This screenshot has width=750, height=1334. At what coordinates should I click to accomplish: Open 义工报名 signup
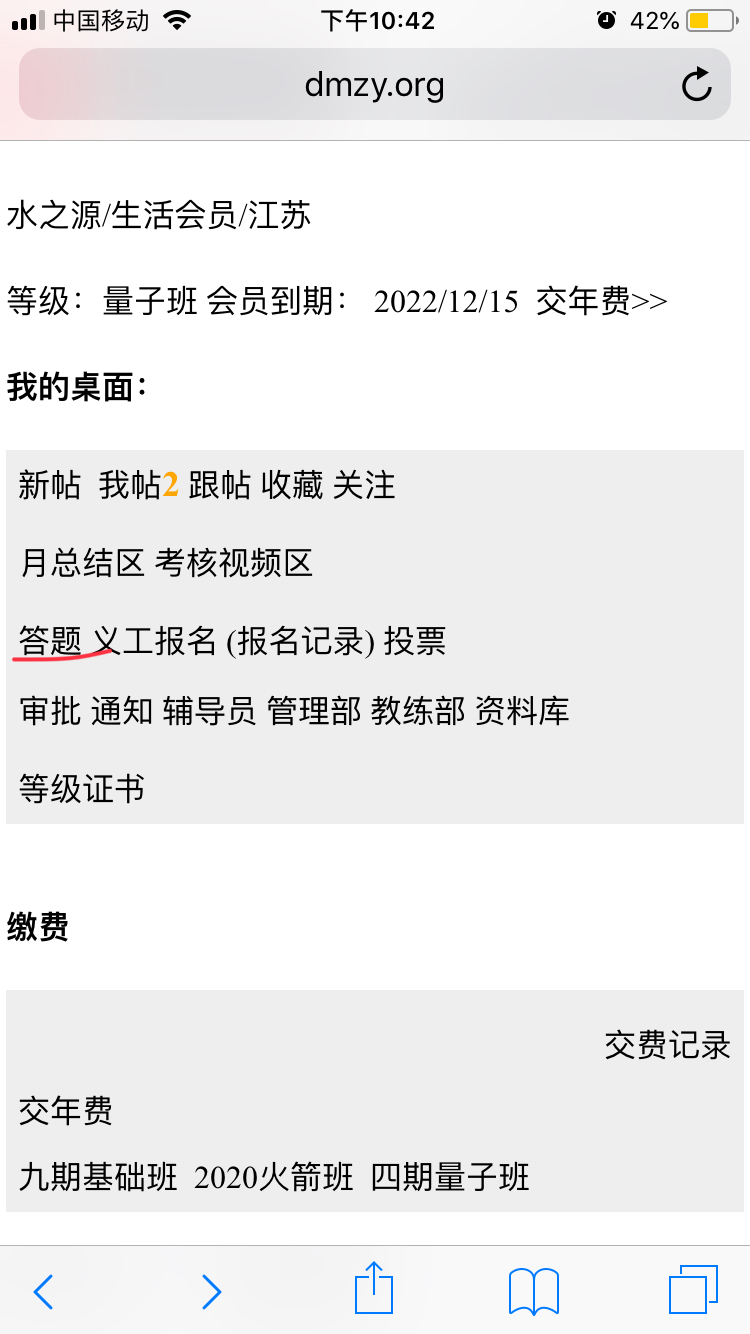coord(155,641)
